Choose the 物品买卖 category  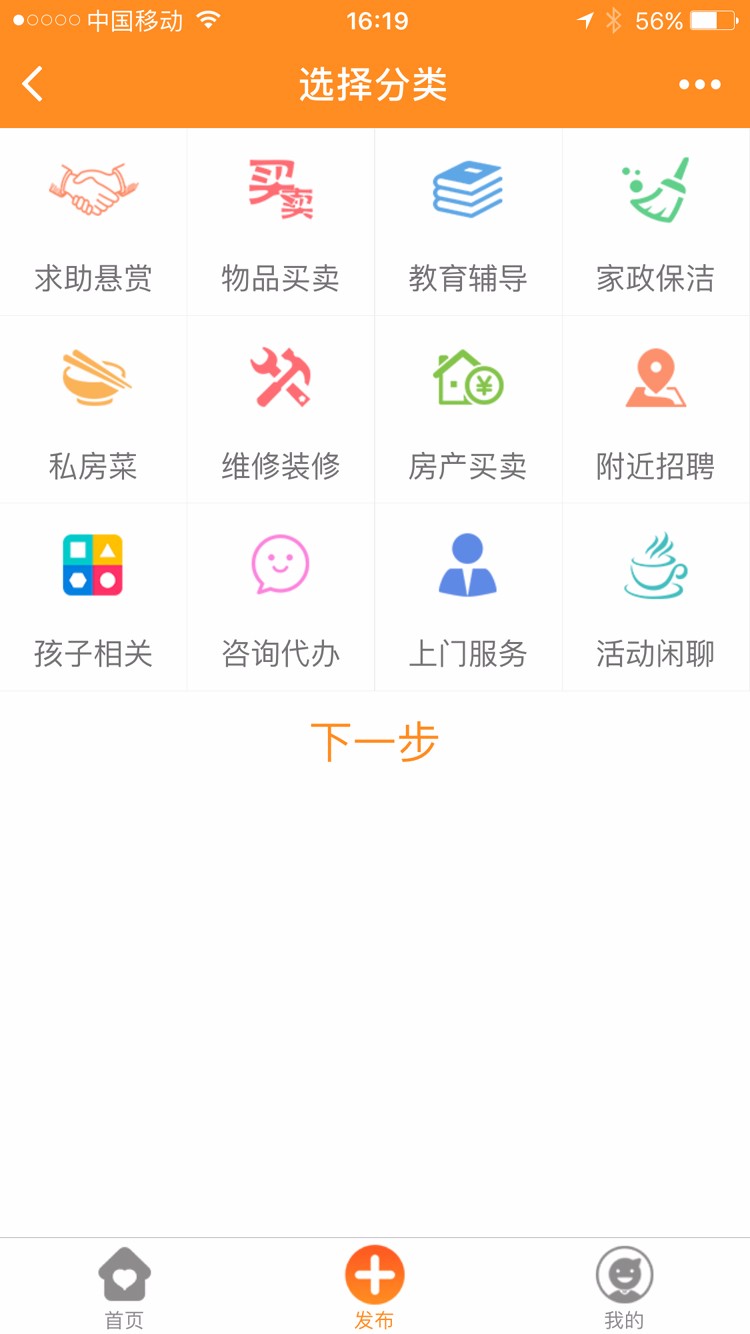281,223
